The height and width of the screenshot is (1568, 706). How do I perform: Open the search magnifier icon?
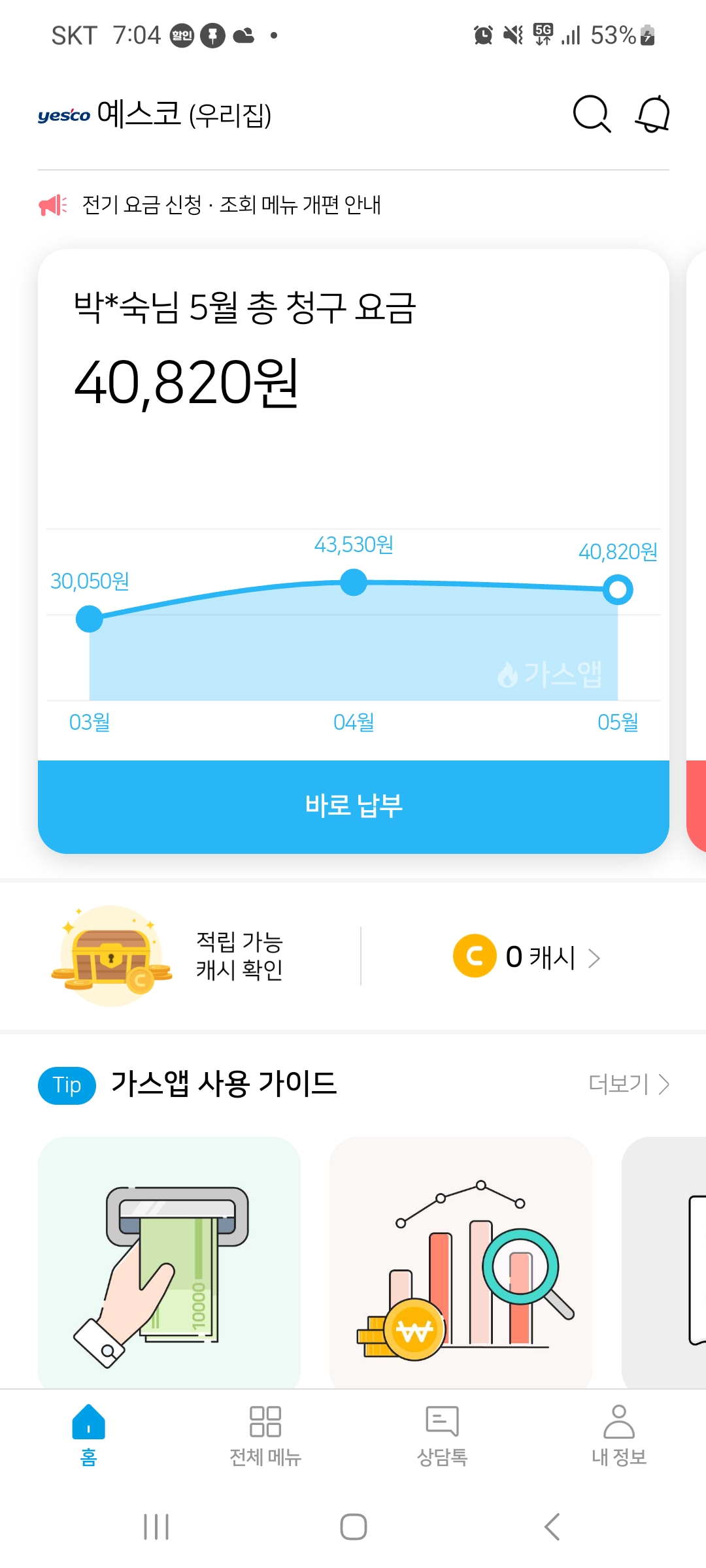pos(591,114)
